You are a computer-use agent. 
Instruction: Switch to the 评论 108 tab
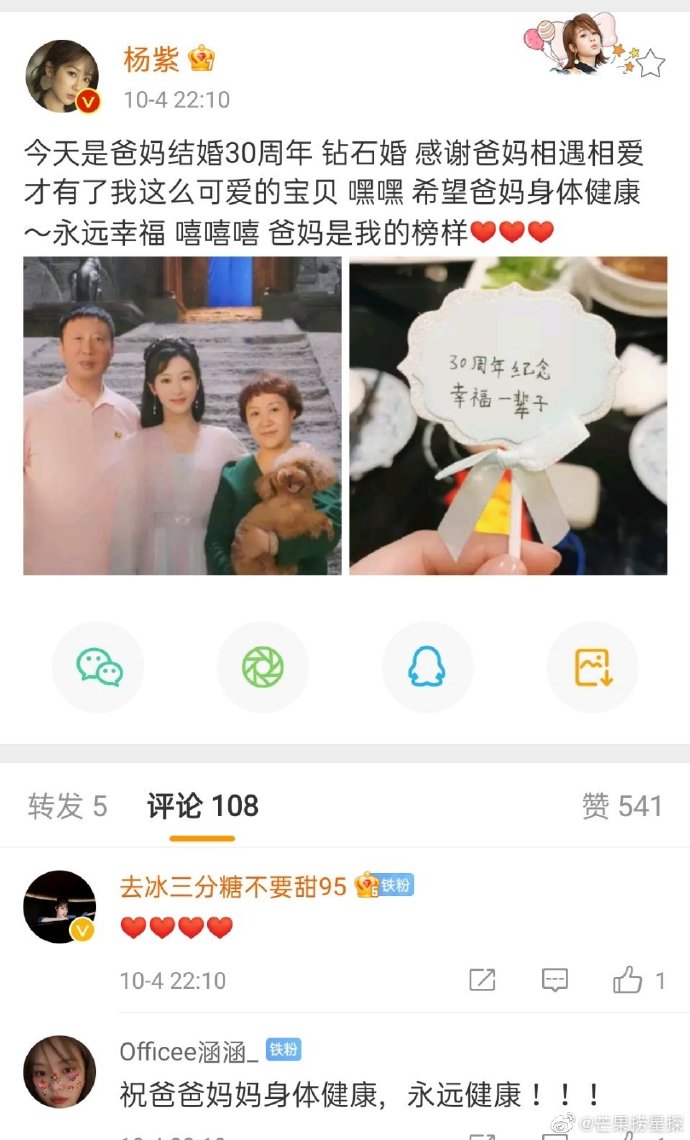(203, 806)
